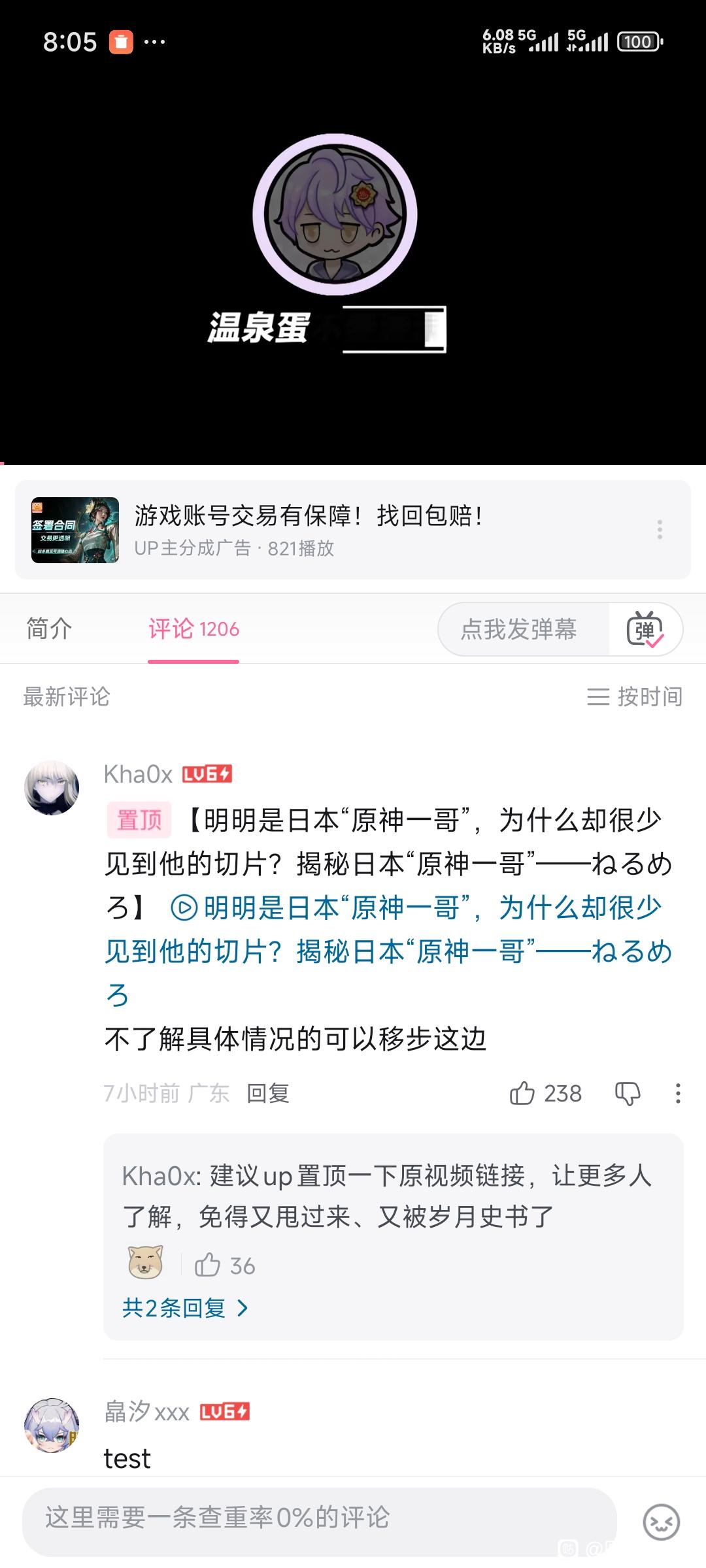The width and height of the screenshot is (706, 1568).
Task: Open the emoji picker beside comment box
Action: [x=661, y=1522]
